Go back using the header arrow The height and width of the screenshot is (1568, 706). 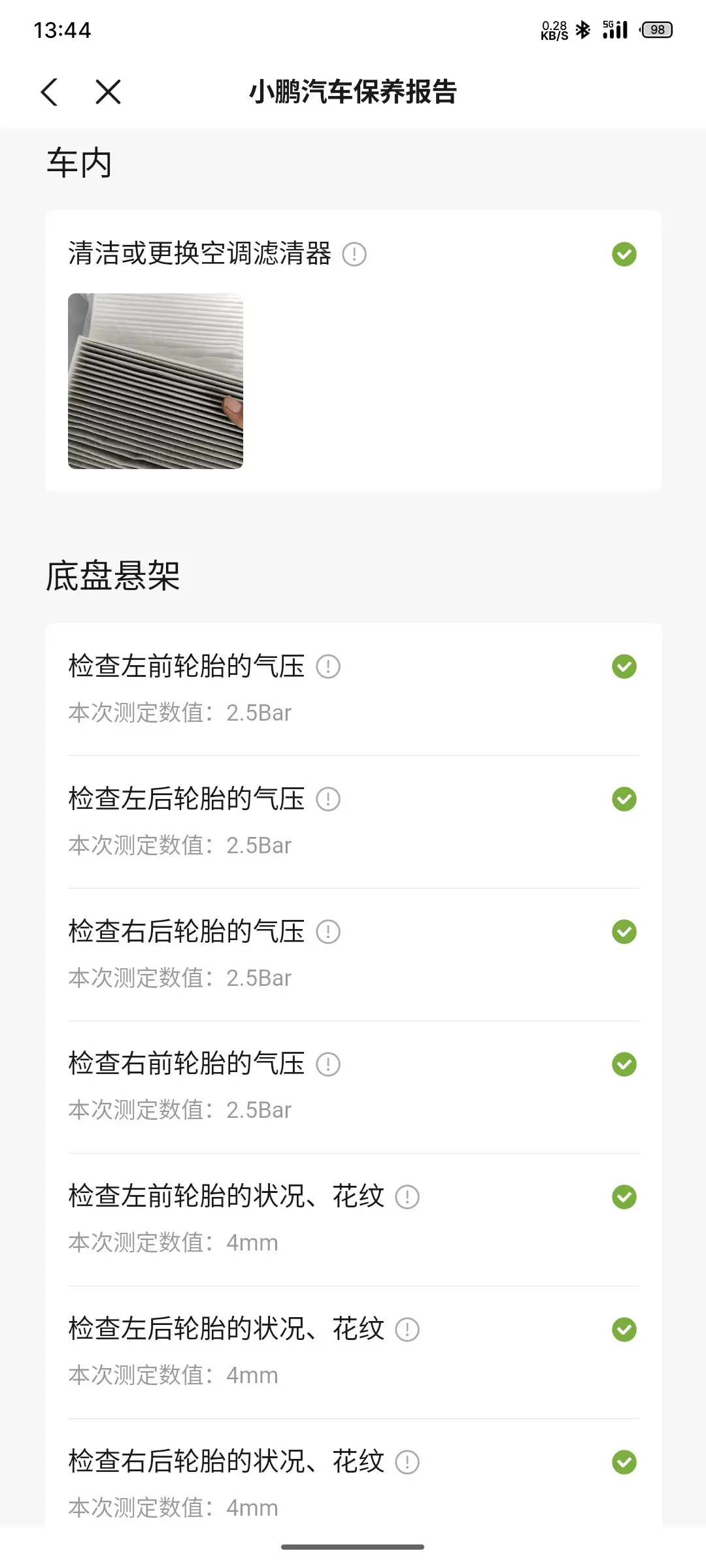[50, 92]
